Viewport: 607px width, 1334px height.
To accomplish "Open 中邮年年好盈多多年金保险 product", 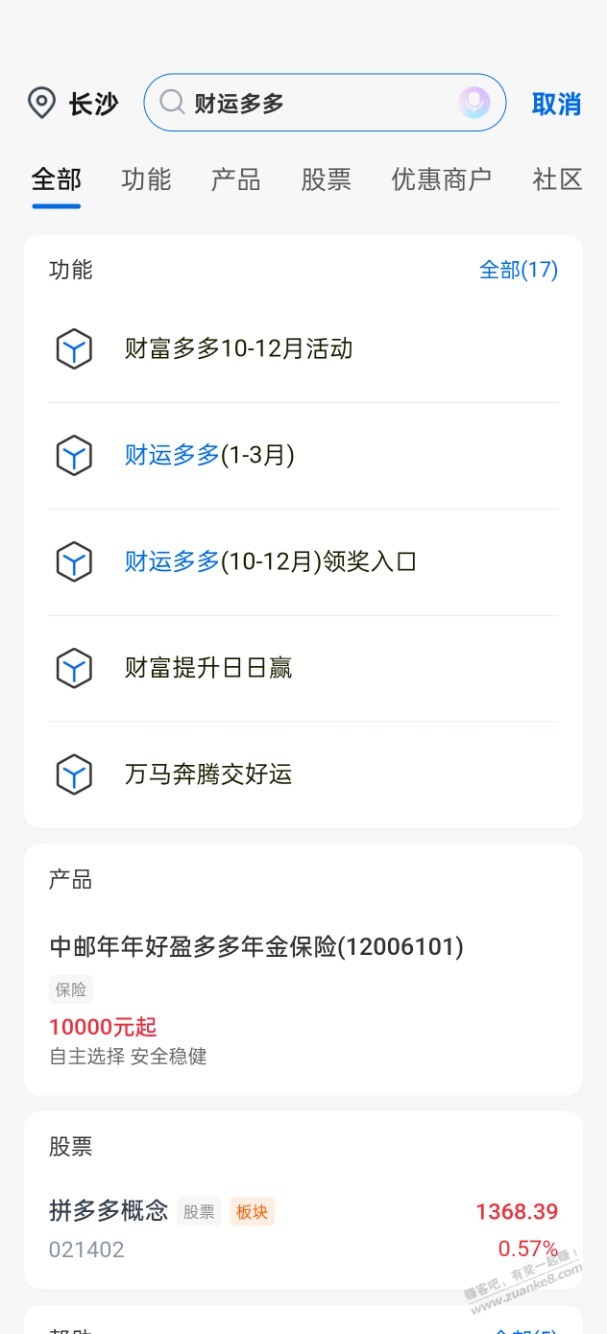I will pyautogui.click(x=256, y=947).
